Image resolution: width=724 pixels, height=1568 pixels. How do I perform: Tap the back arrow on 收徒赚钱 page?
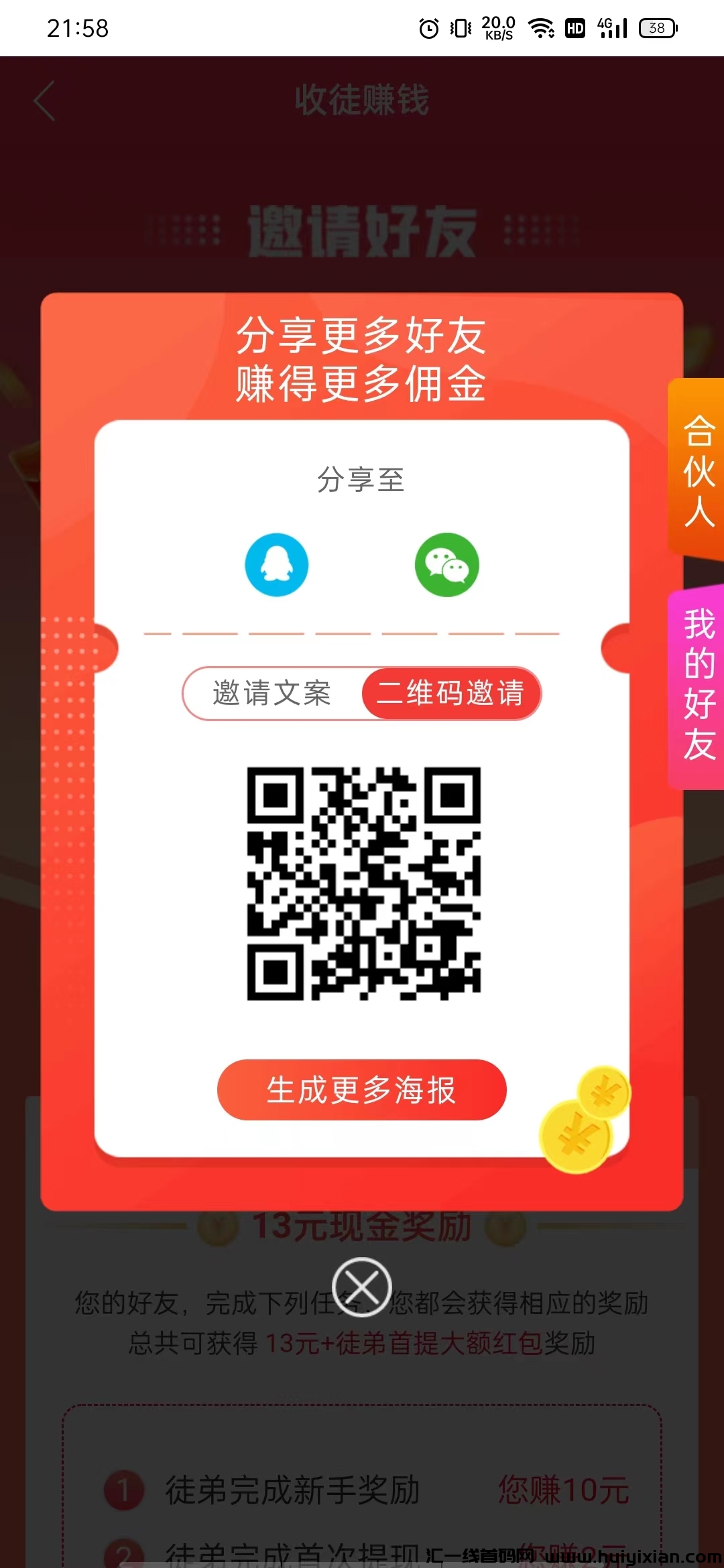(44, 101)
